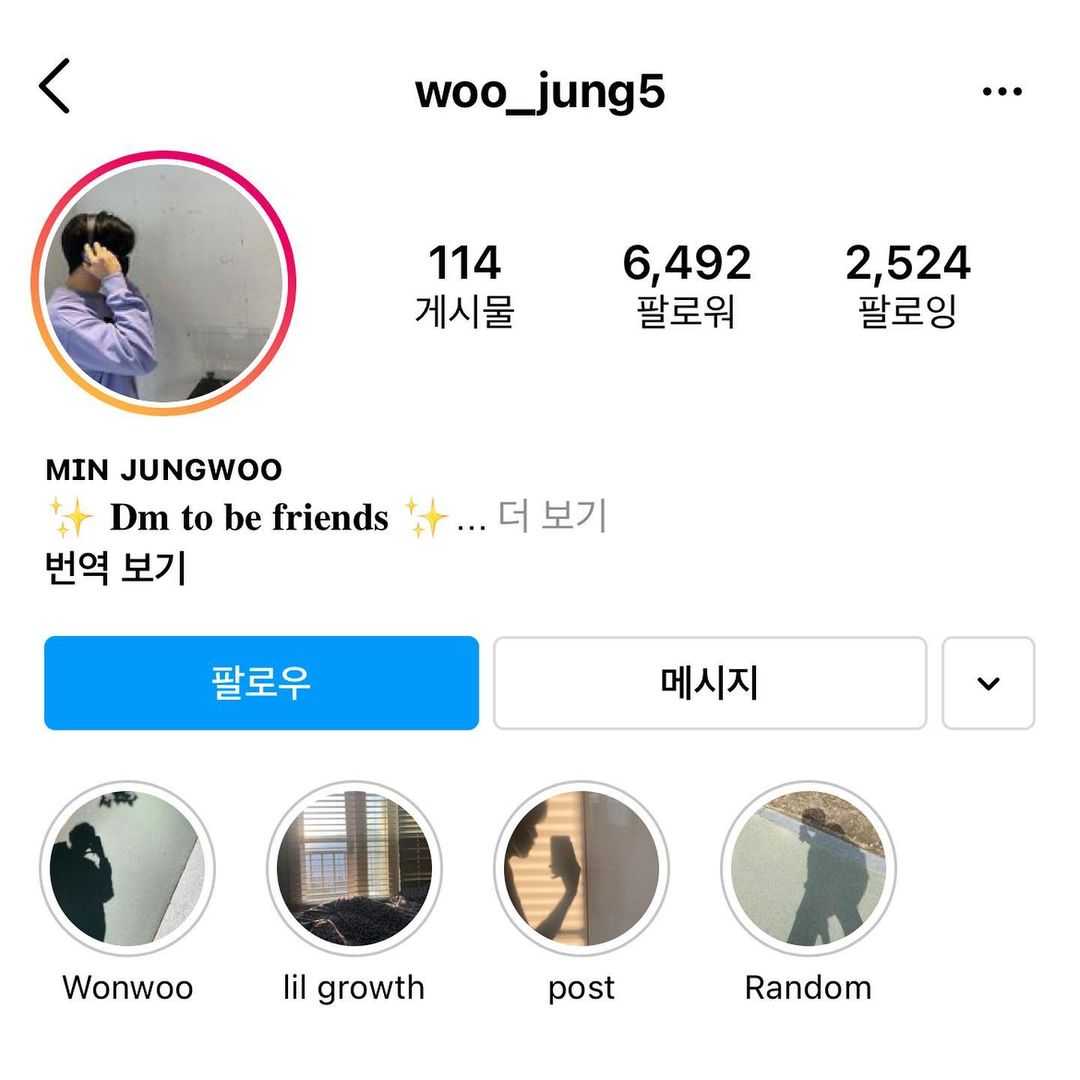Tap 번역 보기 to translate the bio
The width and height of the screenshot is (1080, 1080).
pyautogui.click(x=116, y=568)
